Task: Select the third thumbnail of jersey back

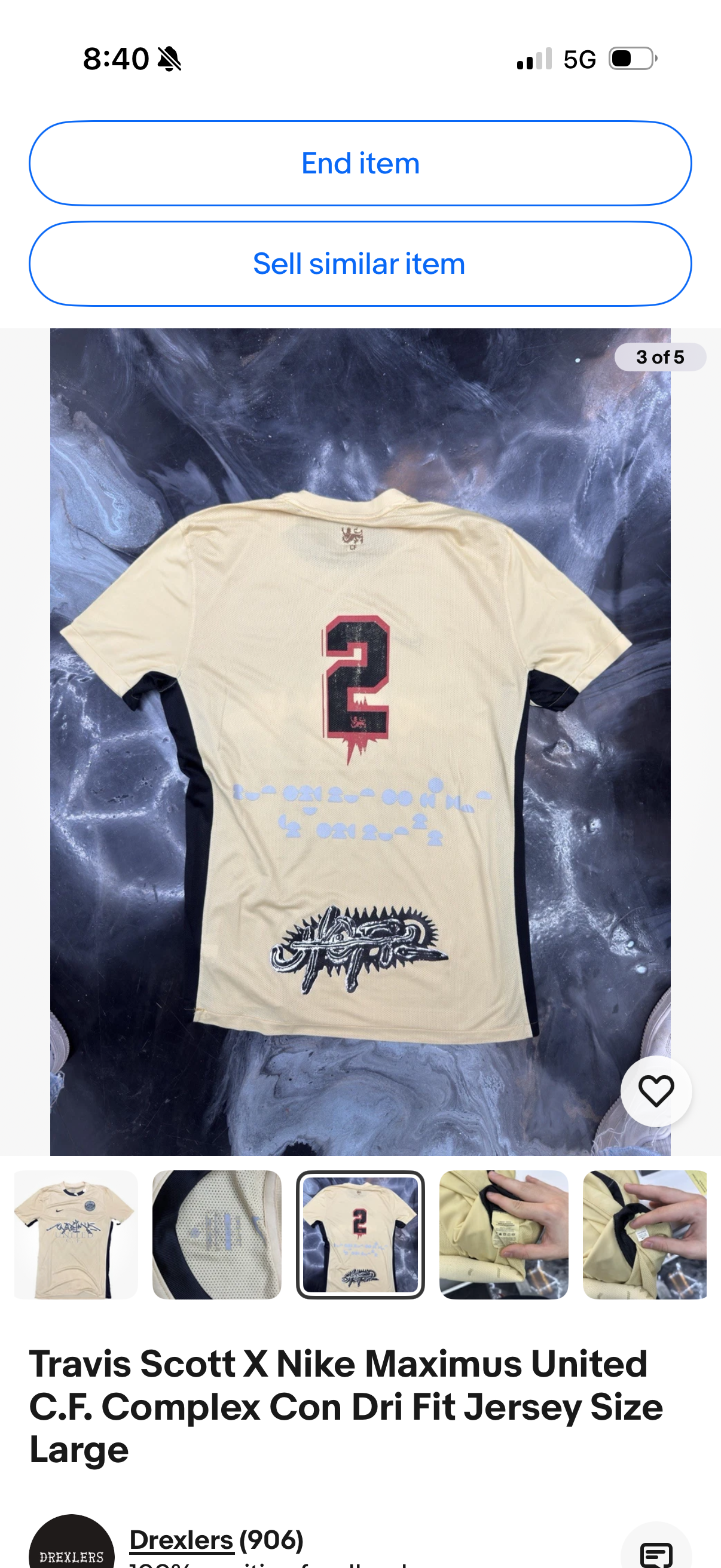Action: [x=360, y=1234]
